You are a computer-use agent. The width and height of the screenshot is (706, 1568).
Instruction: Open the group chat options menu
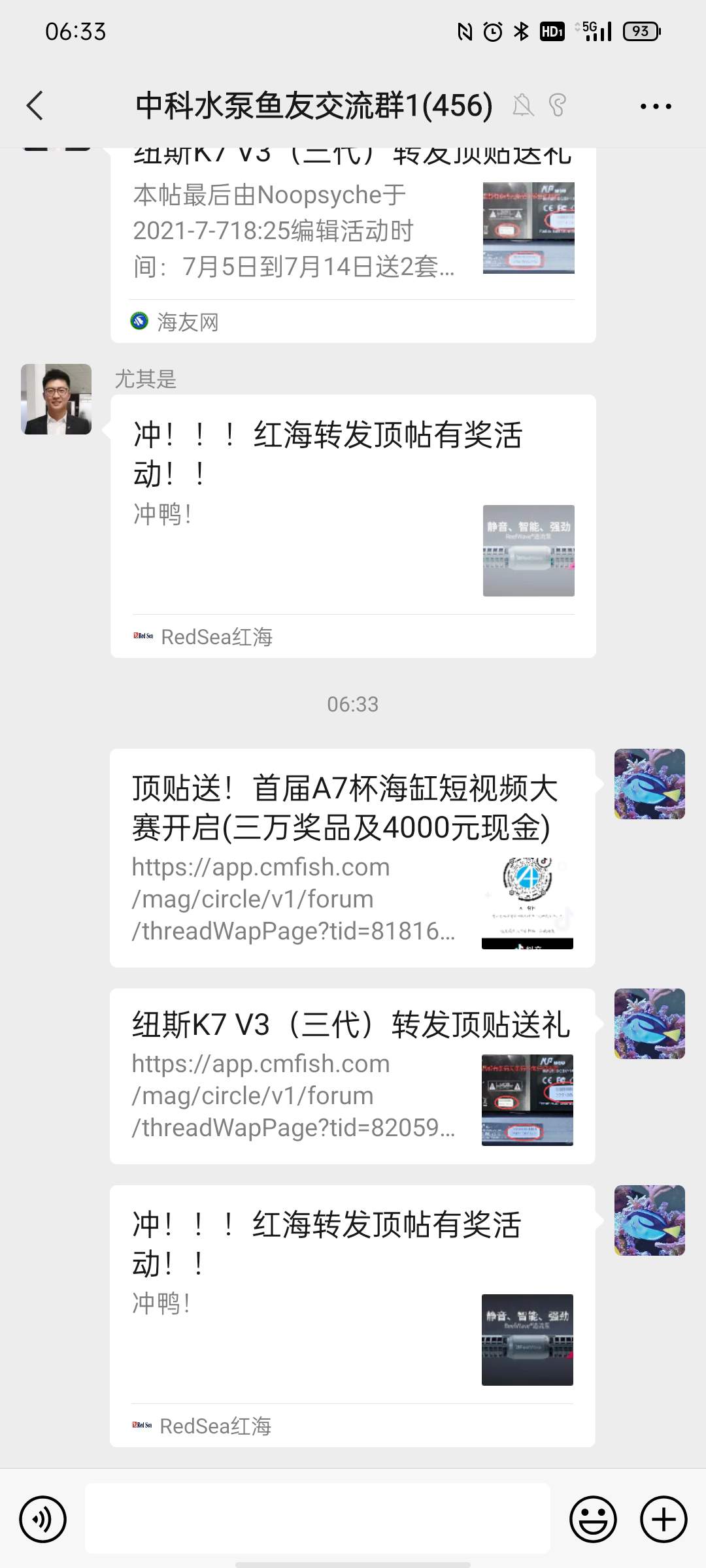tap(655, 106)
